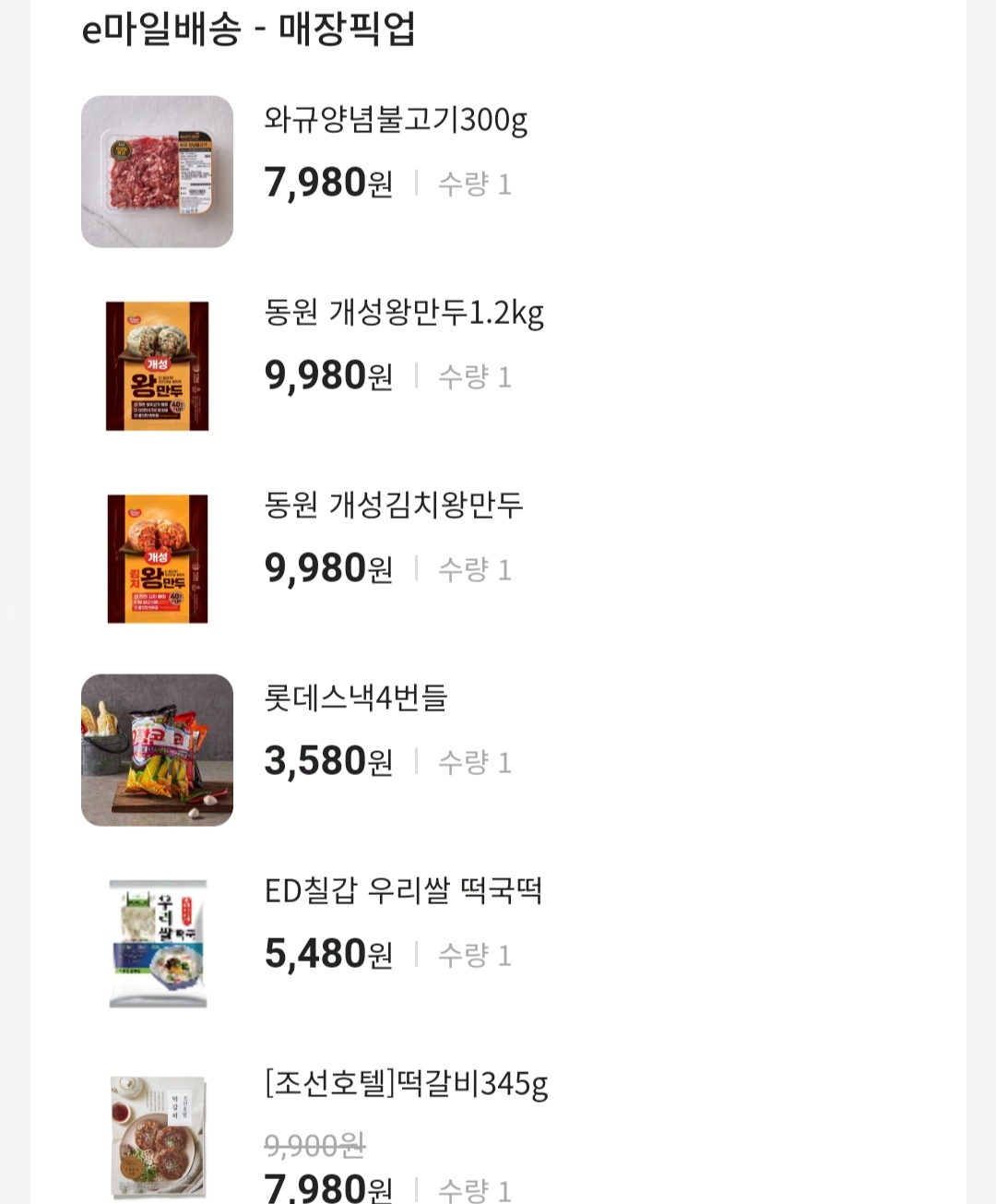Click the discounted 7,980원 price of 떡갈비
This screenshot has height=1204, width=996.
(x=327, y=1192)
